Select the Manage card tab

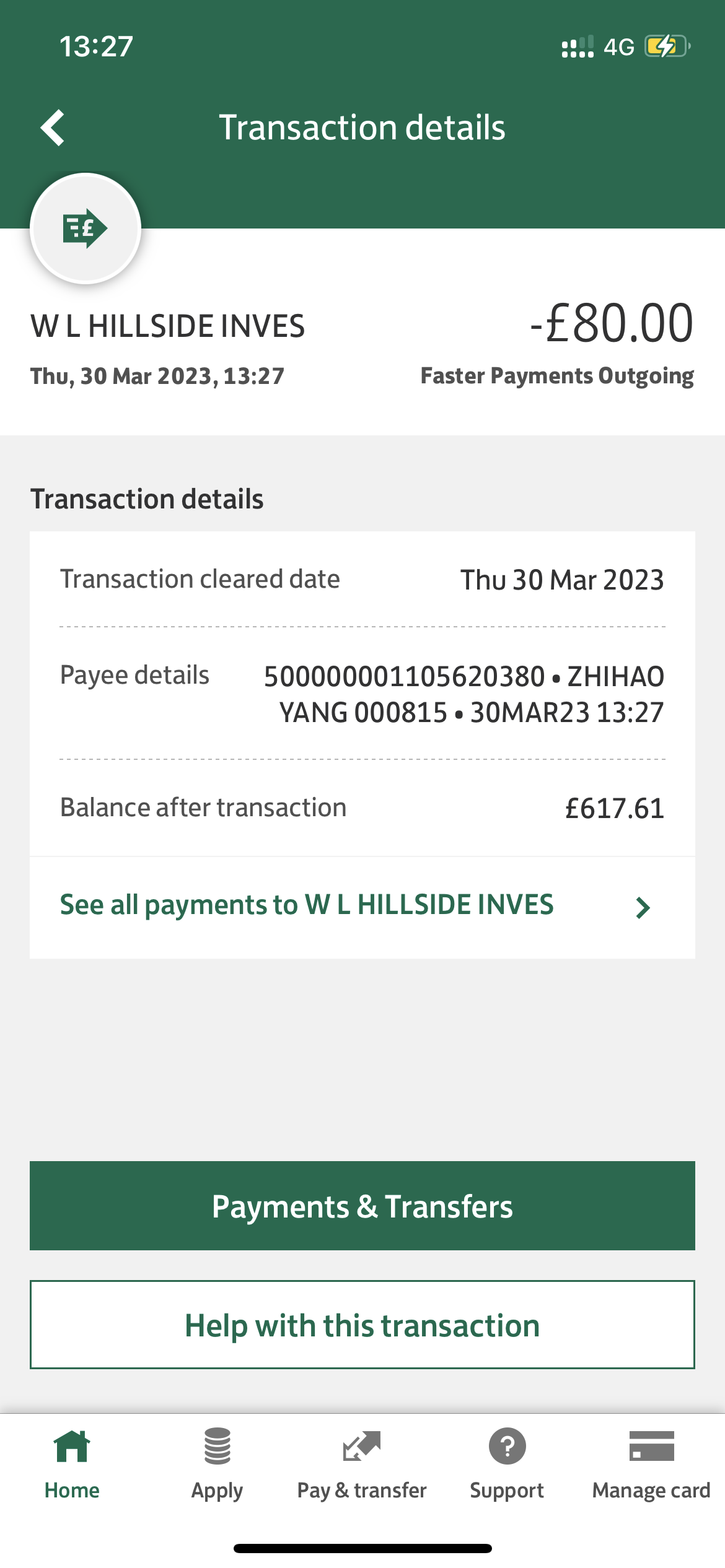(651, 1464)
